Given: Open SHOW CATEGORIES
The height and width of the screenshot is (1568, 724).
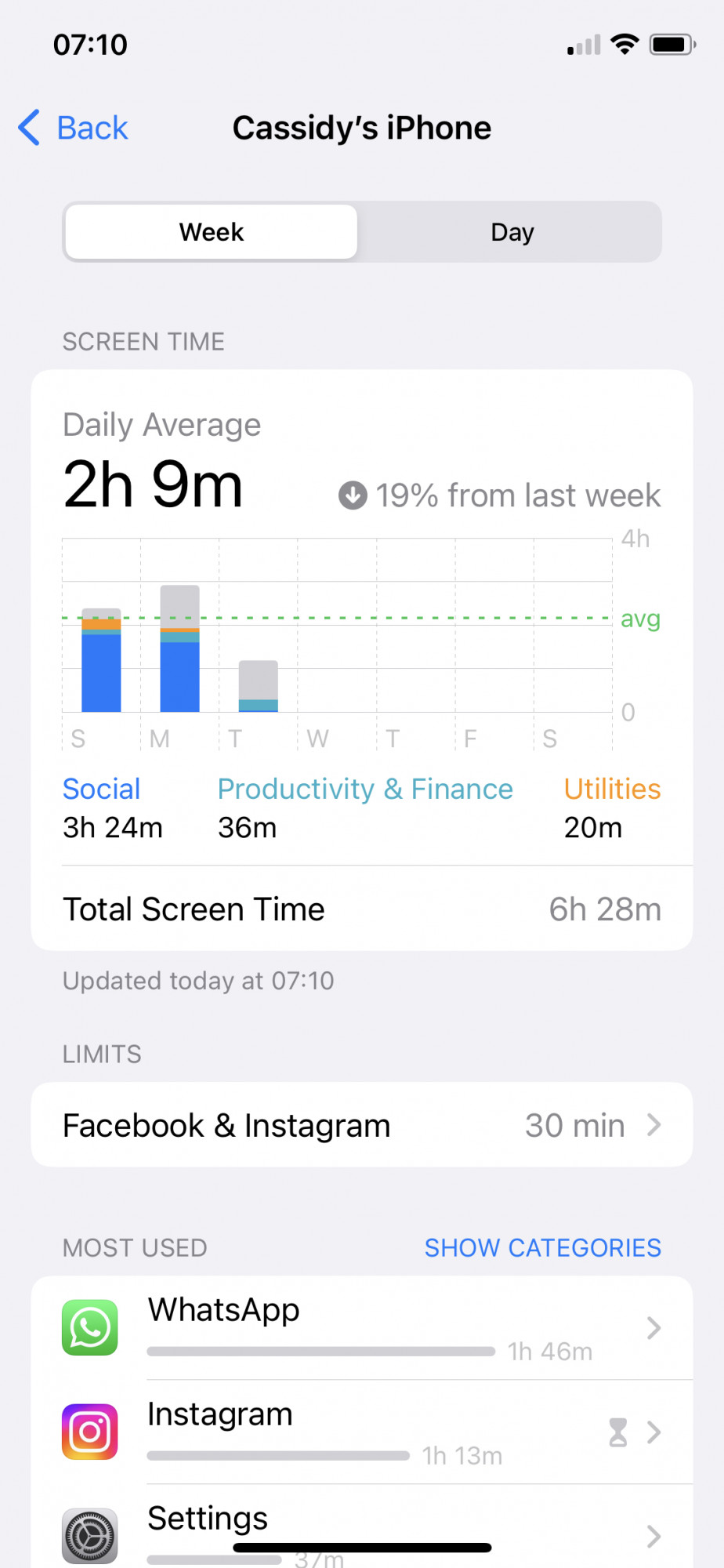Looking at the screenshot, I should click(x=543, y=1247).
